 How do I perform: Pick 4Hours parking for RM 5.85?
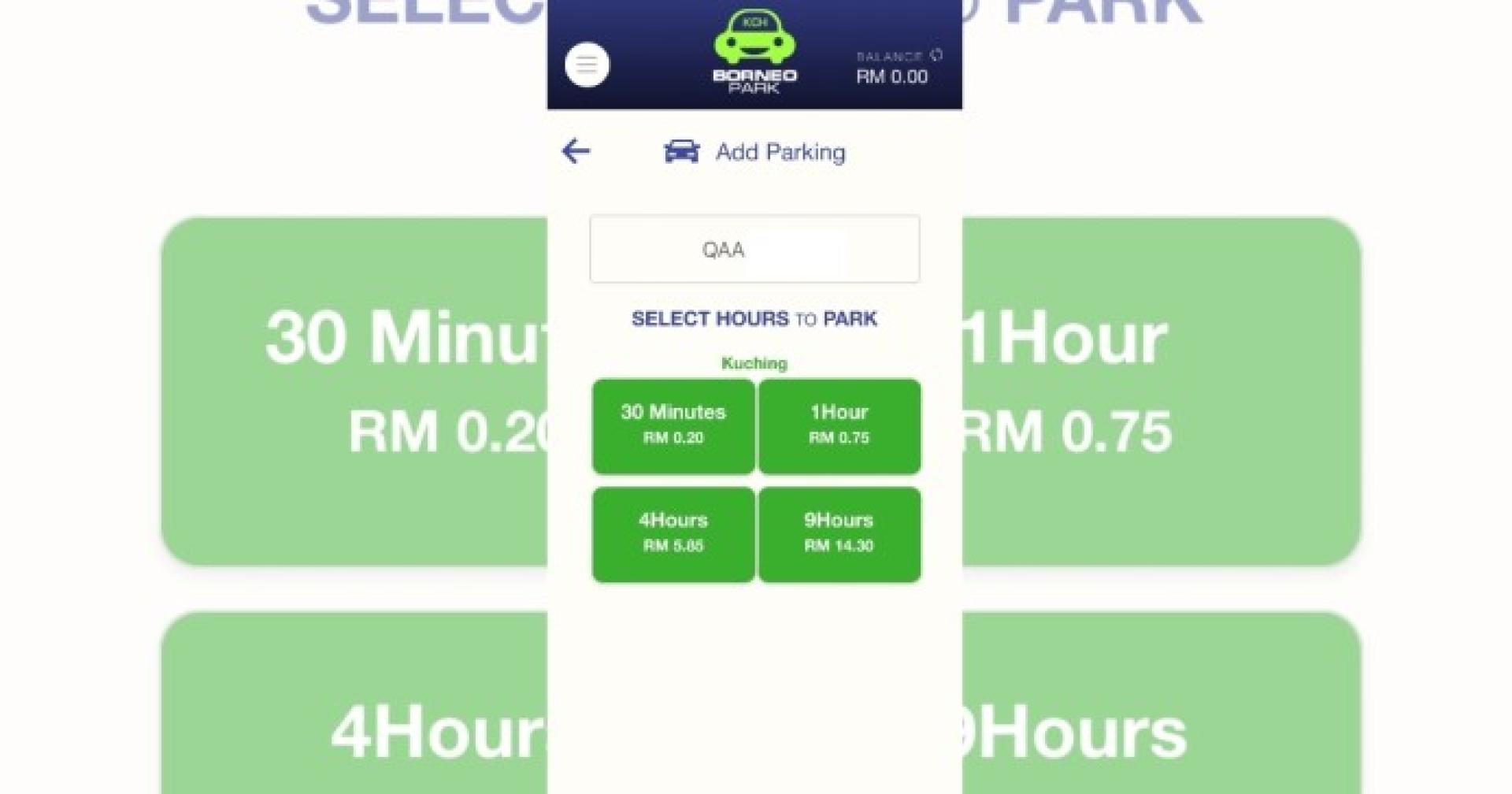click(673, 534)
